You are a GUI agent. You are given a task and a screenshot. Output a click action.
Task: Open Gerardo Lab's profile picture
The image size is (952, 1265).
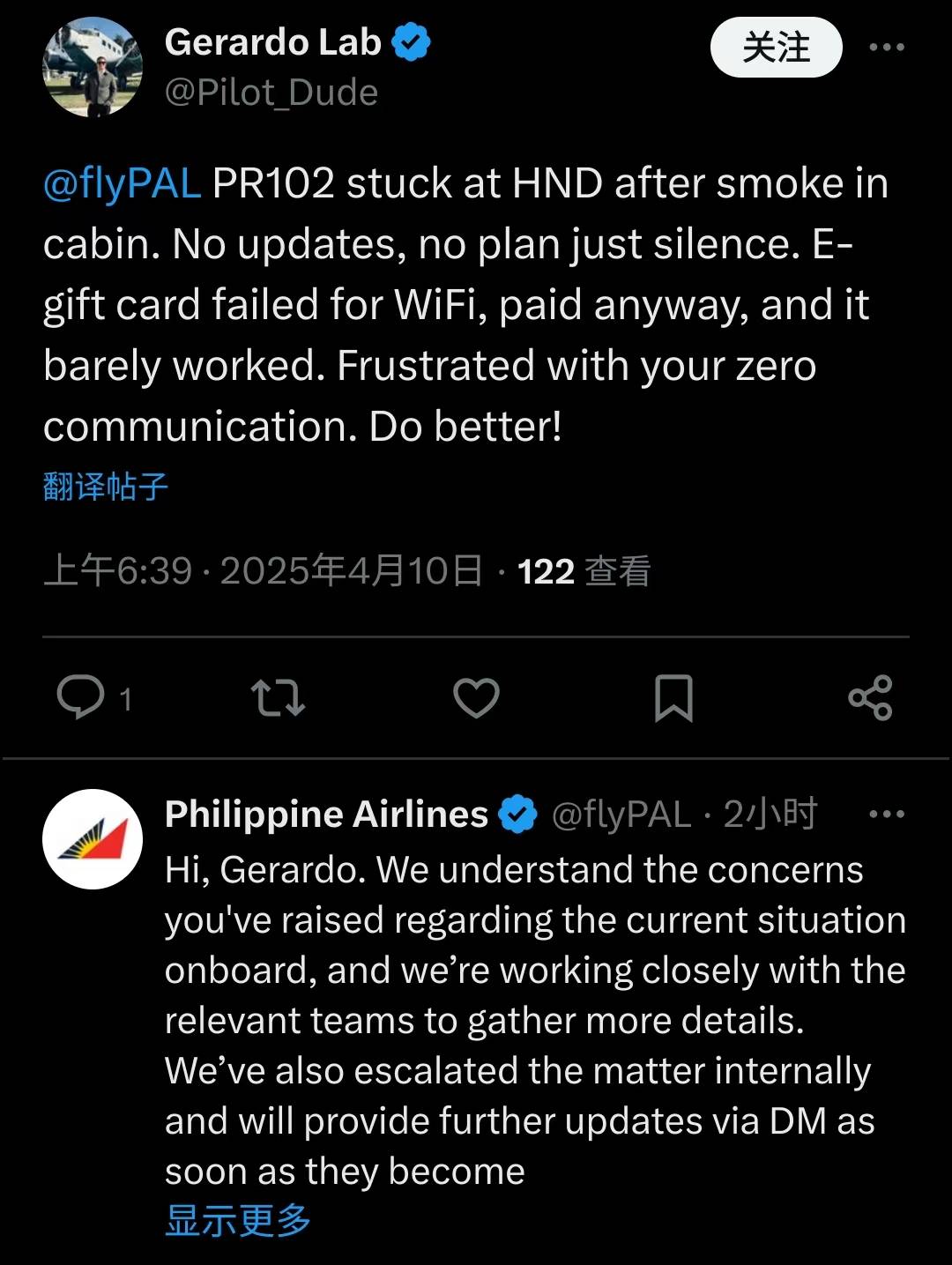[x=93, y=68]
